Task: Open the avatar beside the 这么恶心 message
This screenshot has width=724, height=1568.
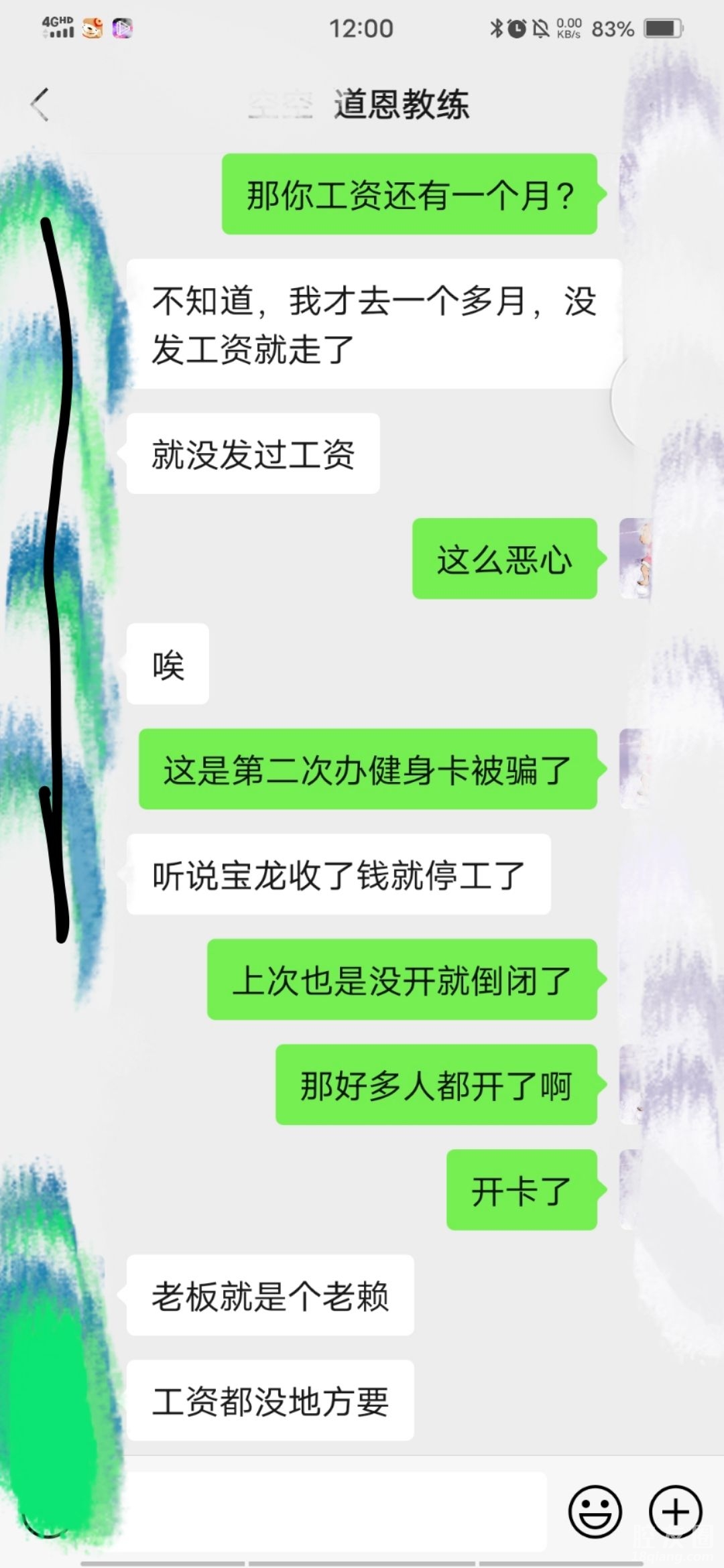Action: coord(635,558)
